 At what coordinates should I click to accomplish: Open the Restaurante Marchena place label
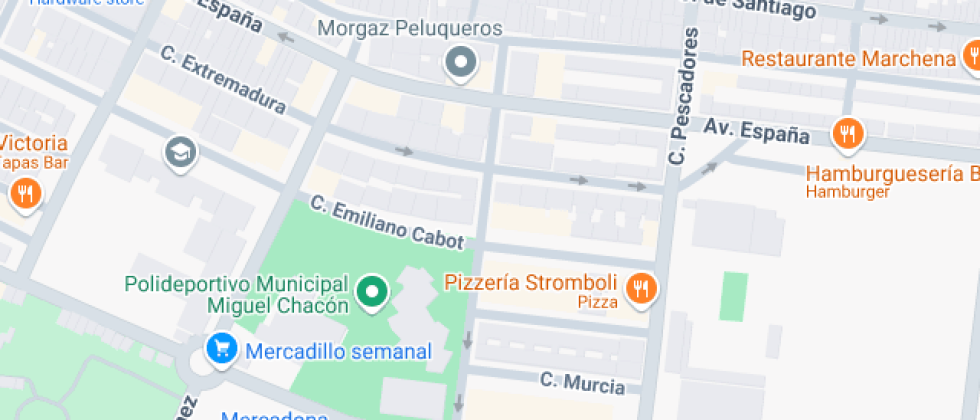pos(848,59)
